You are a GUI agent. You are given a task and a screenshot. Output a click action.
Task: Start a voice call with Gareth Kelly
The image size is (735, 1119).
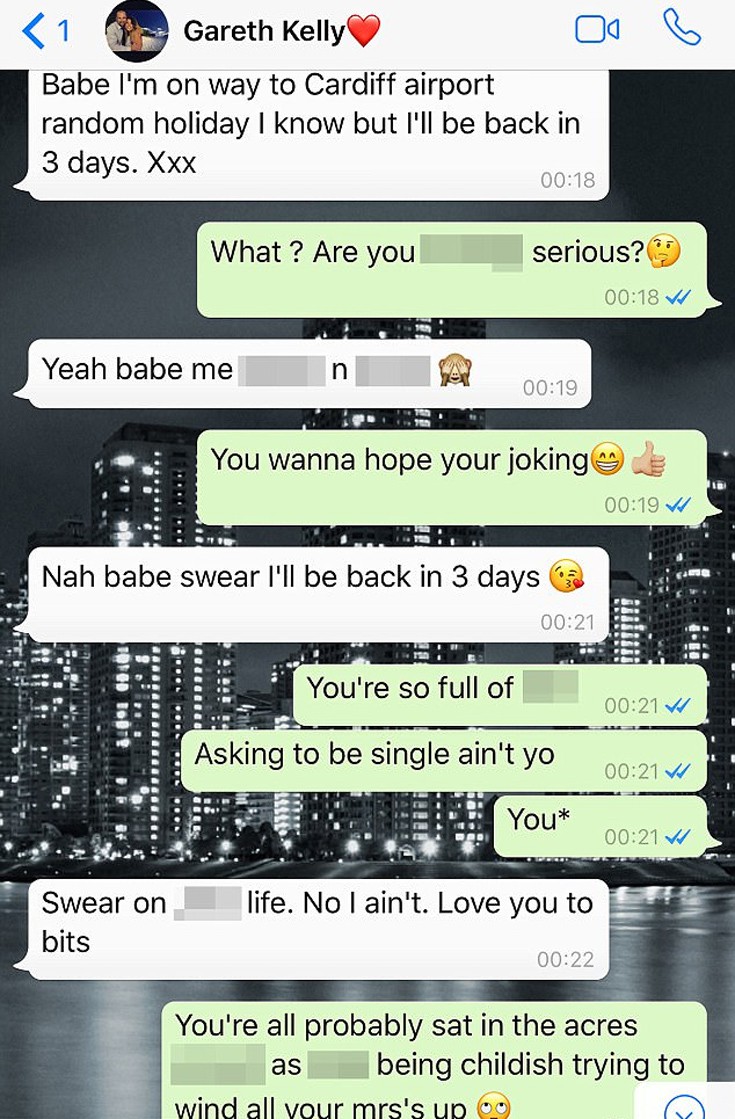[682, 29]
